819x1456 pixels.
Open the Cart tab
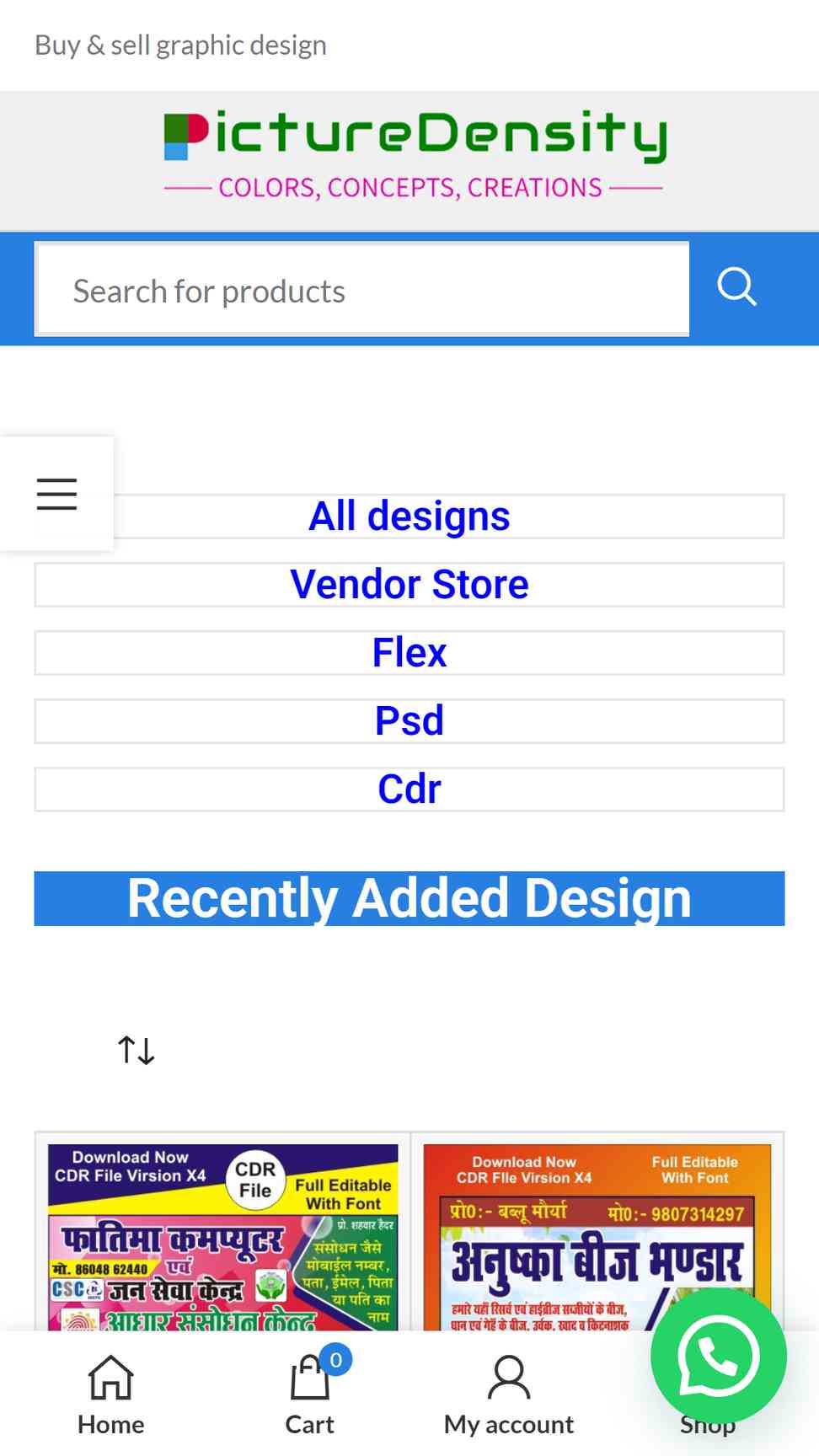point(310,1394)
